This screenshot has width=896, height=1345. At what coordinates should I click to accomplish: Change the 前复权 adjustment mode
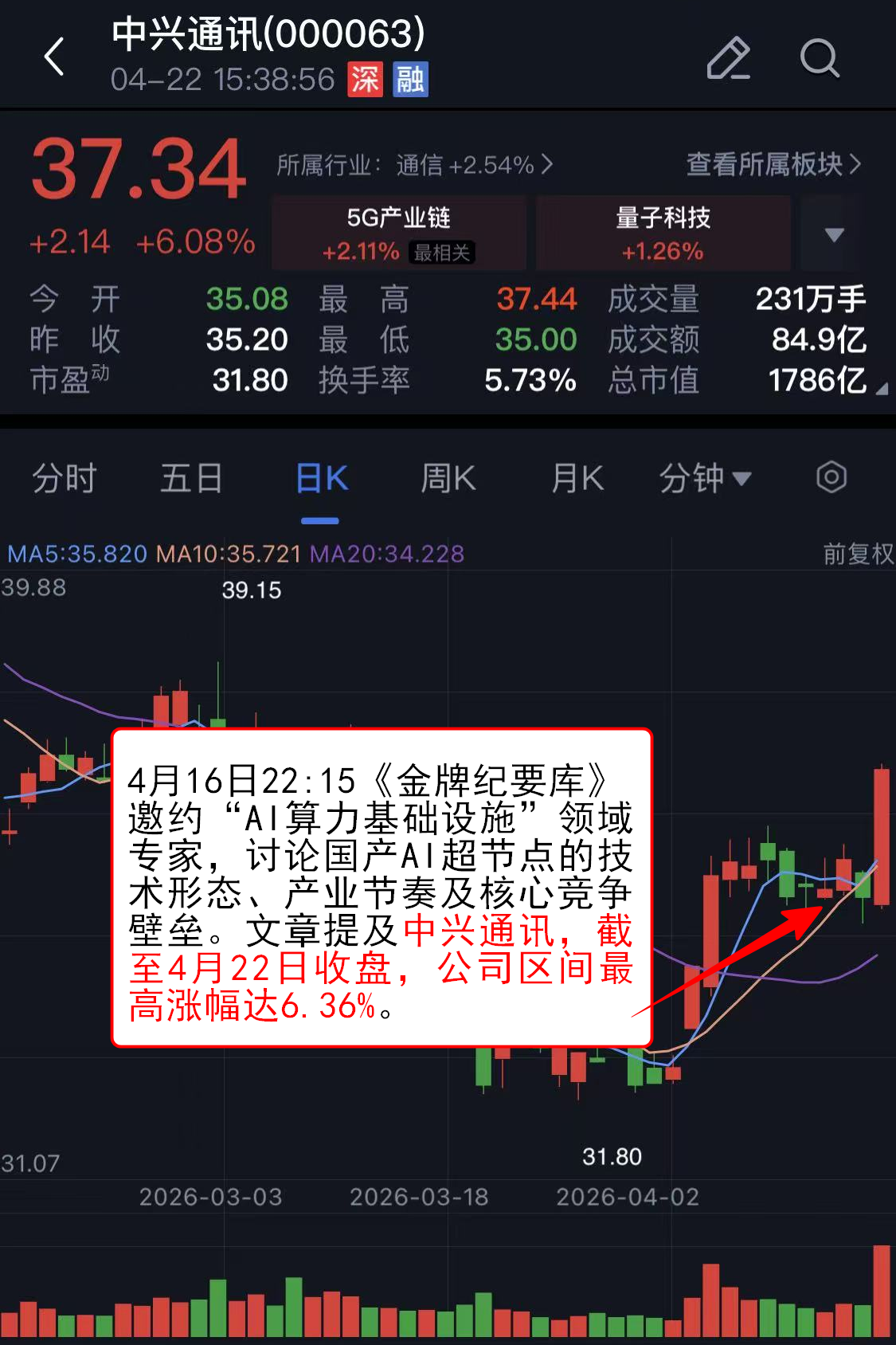coord(858,554)
